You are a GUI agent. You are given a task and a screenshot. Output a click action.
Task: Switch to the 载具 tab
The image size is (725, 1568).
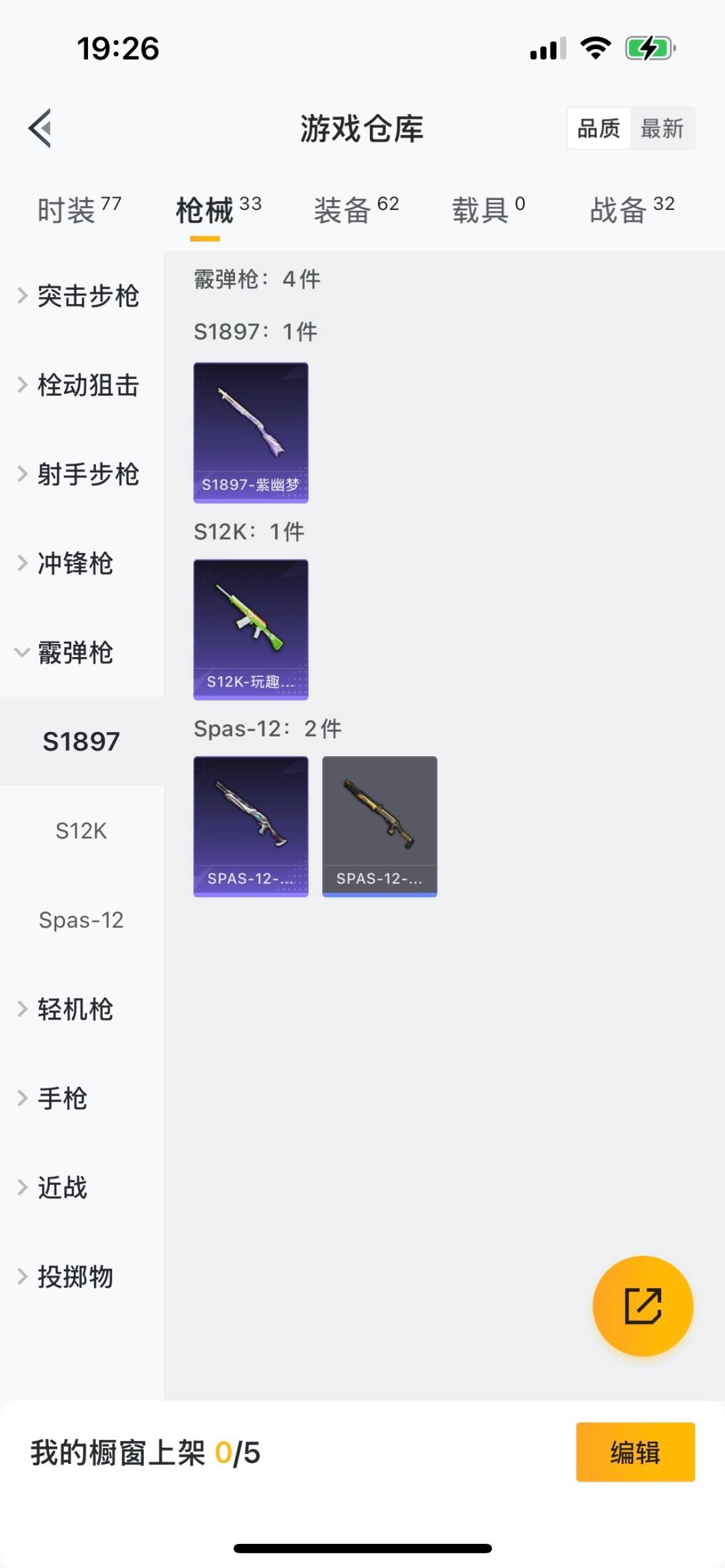click(488, 210)
